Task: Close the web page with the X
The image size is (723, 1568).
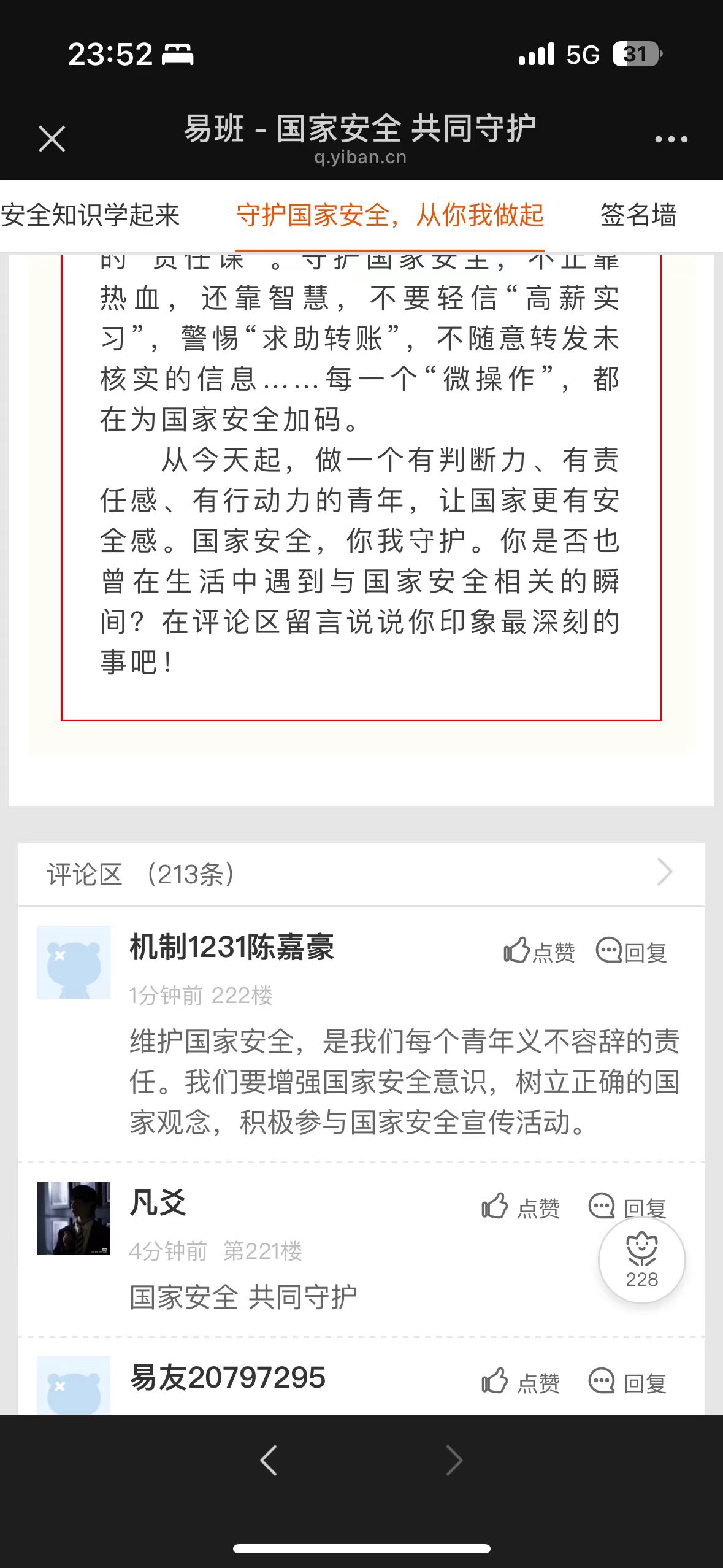Action: pyautogui.click(x=52, y=139)
